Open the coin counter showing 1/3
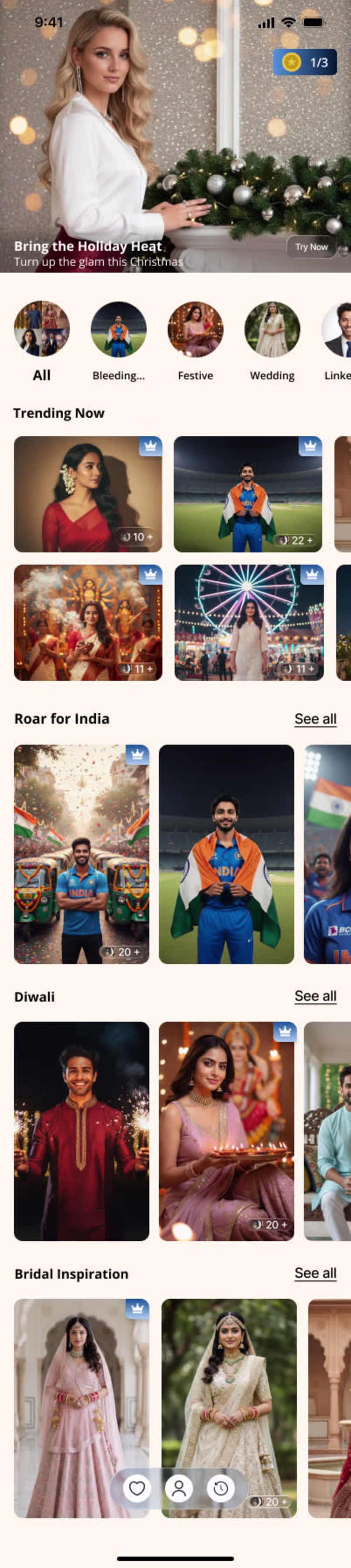Viewport: 351px width, 1568px height. [305, 62]
